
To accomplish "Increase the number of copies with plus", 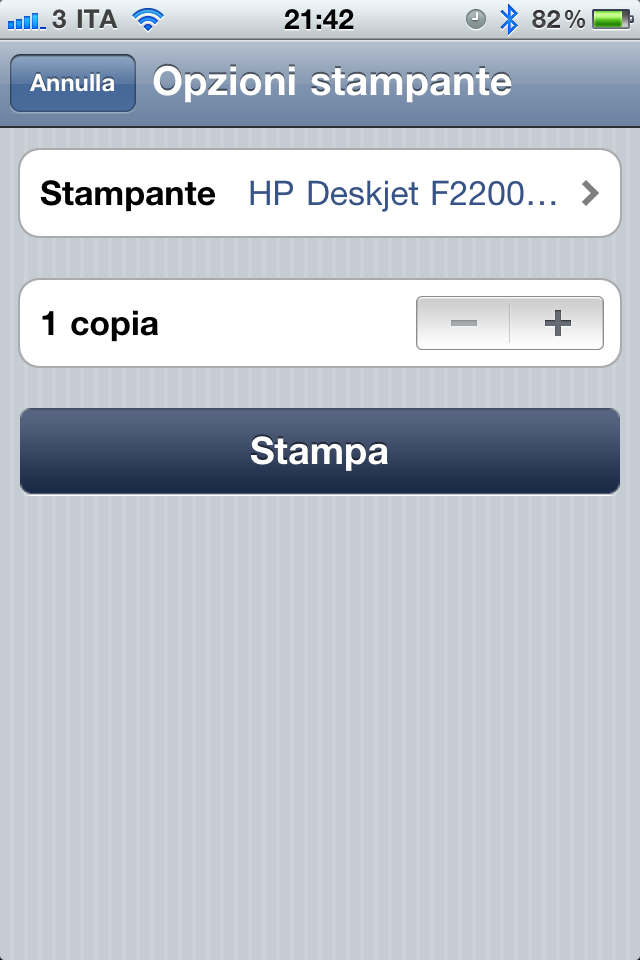I will (x=557, y=323).
